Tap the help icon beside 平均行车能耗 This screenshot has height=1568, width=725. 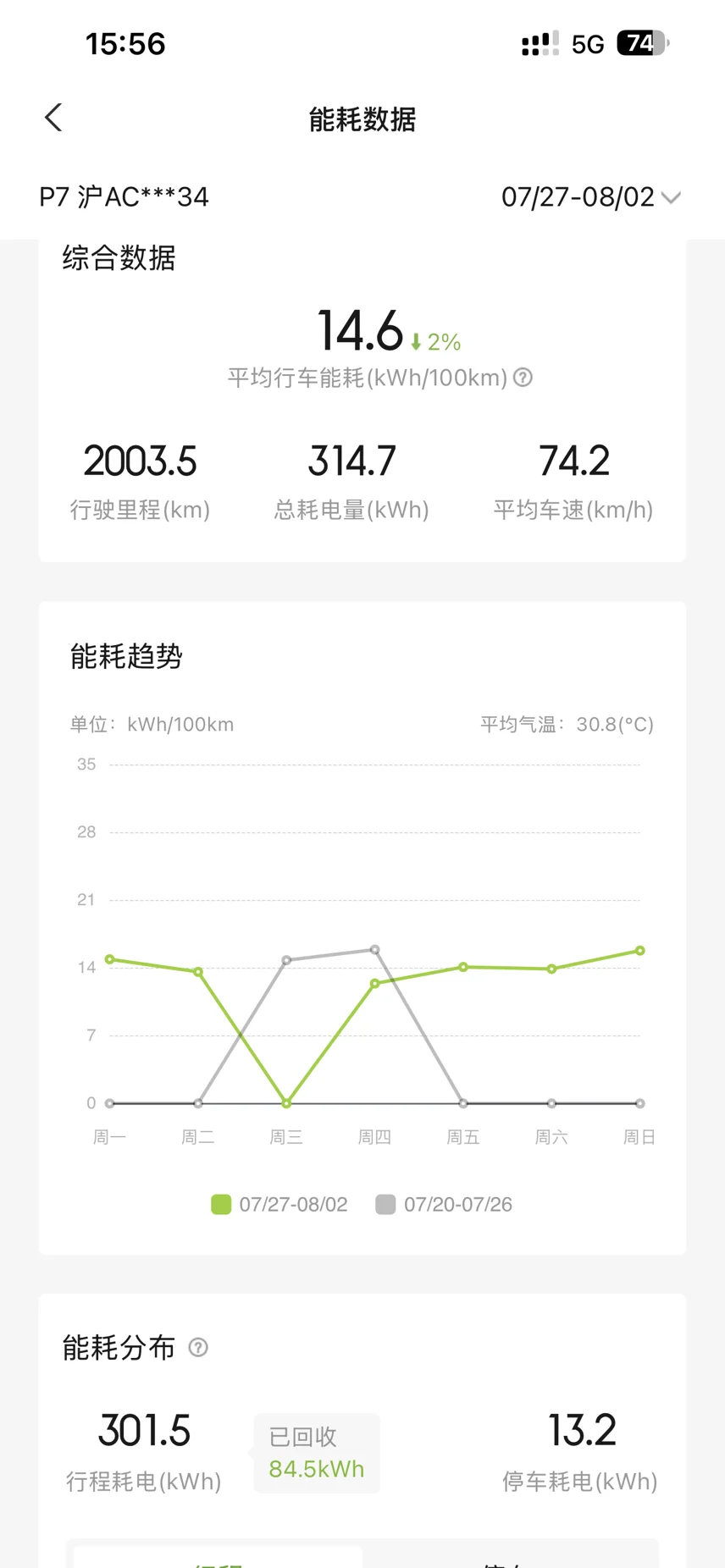[x=523, y=378]
